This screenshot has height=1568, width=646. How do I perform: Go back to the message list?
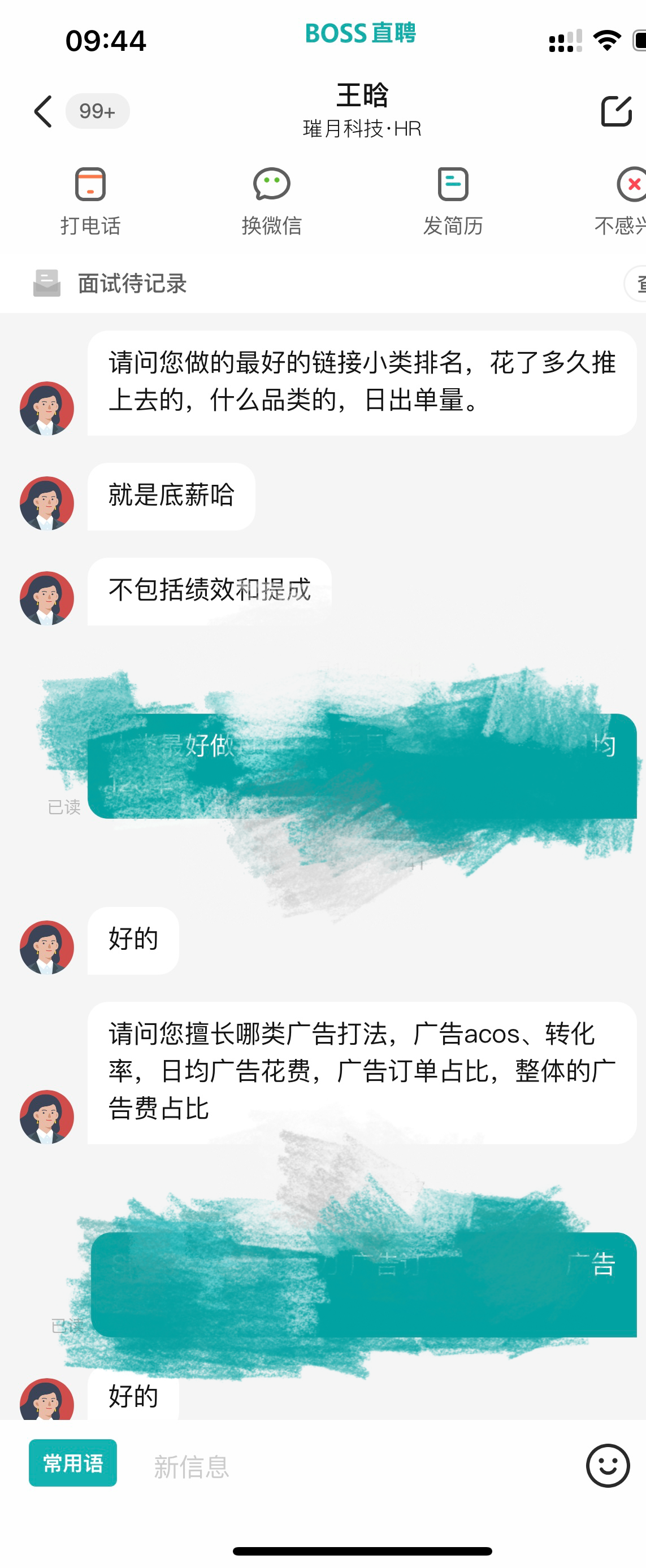pos(42,111)
